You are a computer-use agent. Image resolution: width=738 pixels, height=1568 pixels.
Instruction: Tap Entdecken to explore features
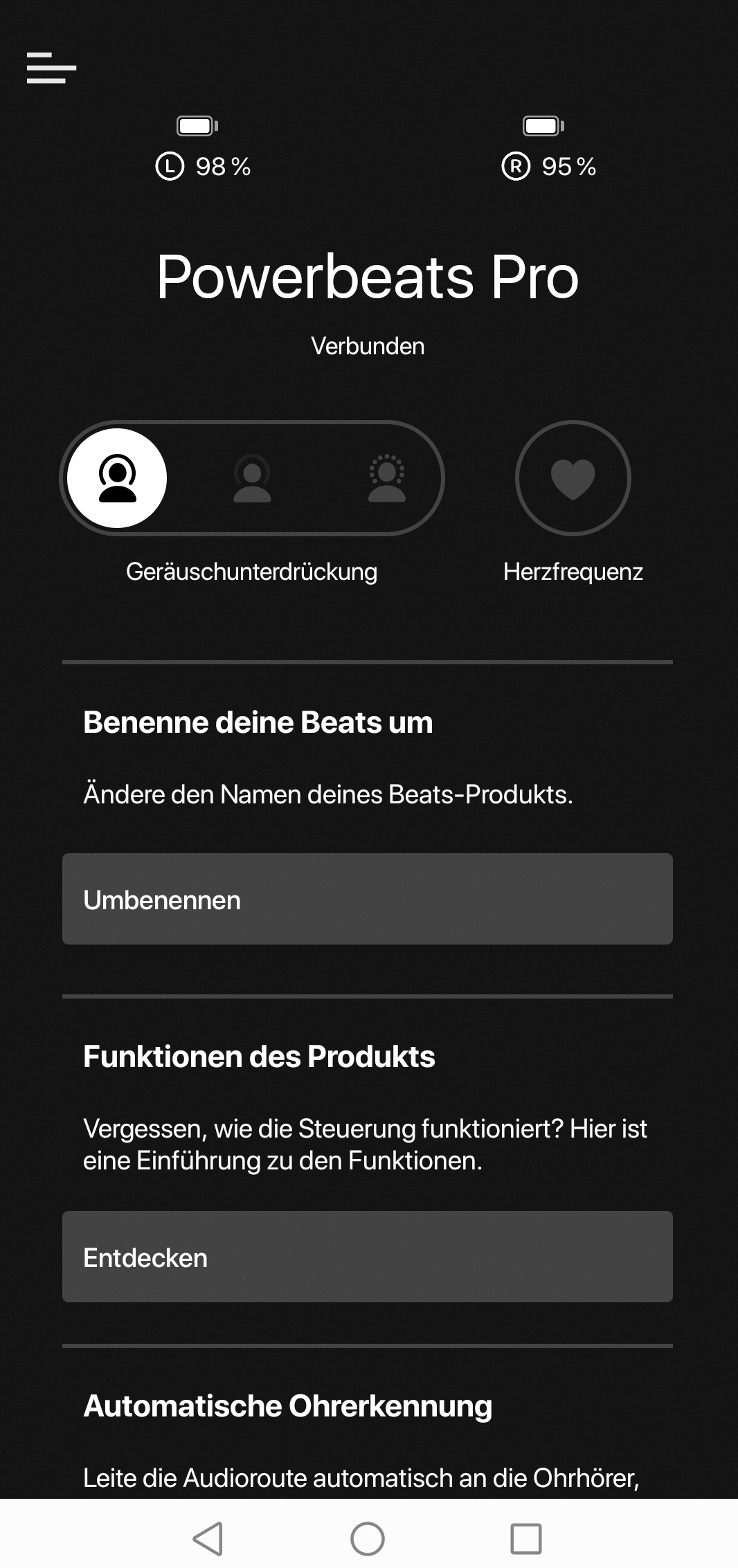coord(368,1257)
